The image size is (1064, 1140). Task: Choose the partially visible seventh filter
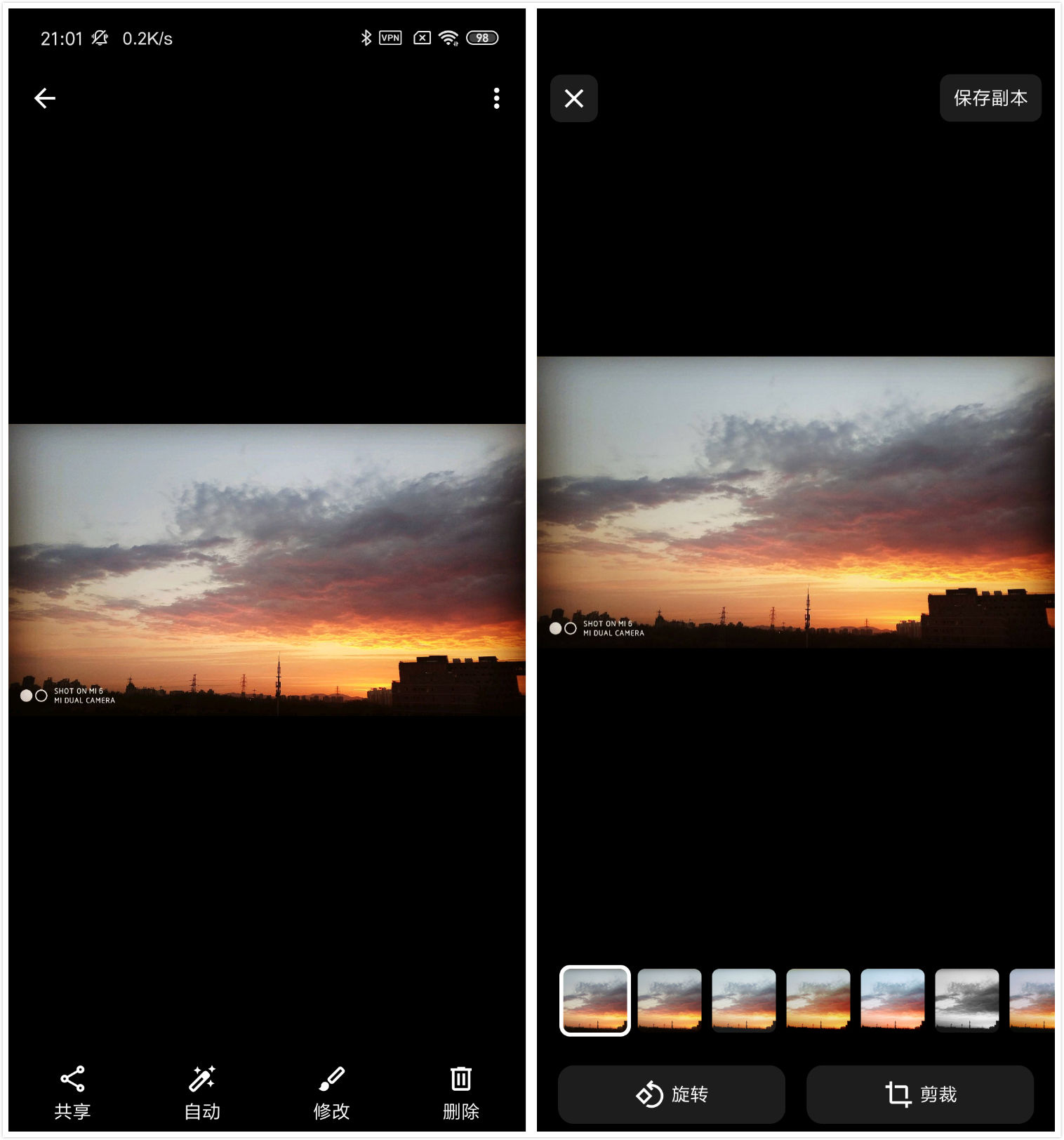point(1032,1000)
